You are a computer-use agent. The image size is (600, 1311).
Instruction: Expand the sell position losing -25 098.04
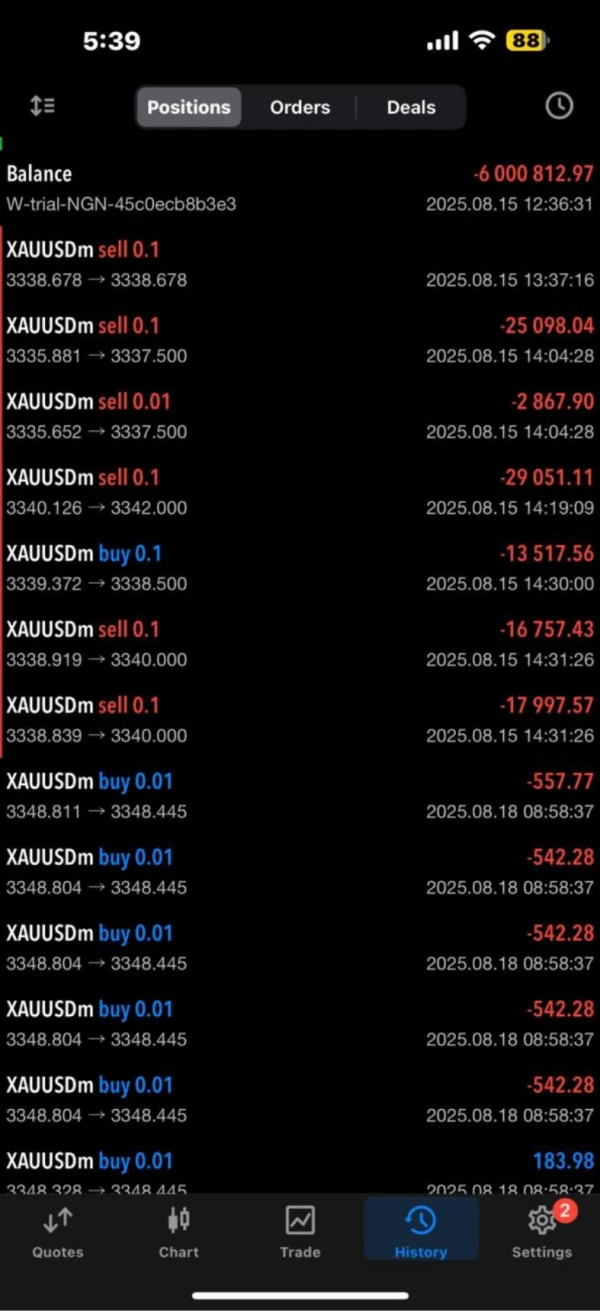coord(300,340)
